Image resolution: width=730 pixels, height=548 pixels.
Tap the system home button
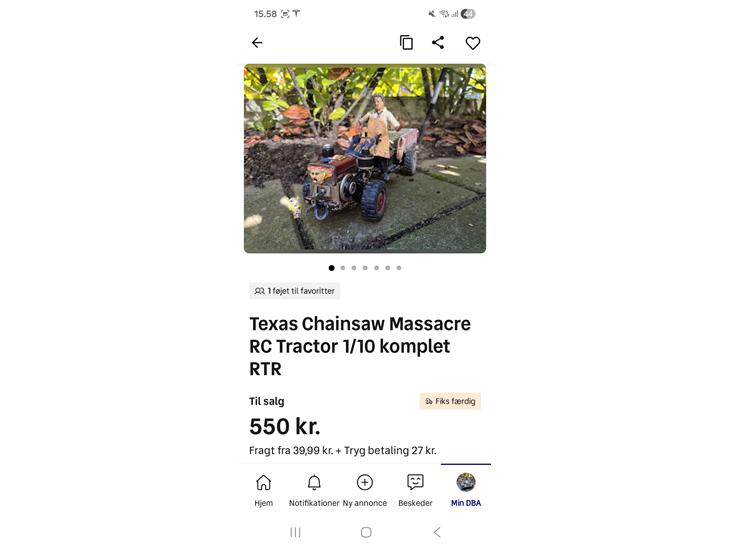coord(366,532)
